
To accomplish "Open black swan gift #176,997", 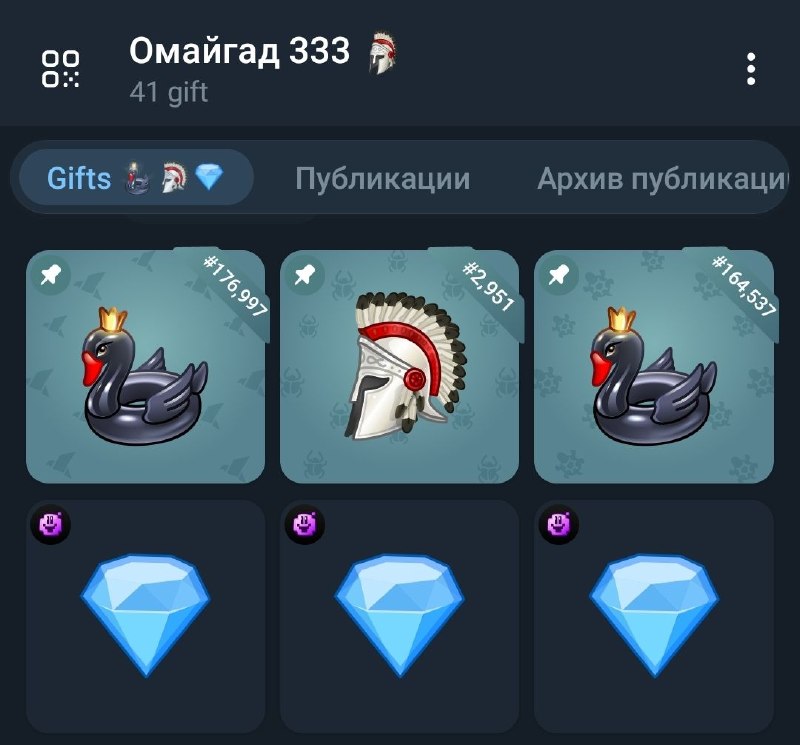I will coord(145,366).
